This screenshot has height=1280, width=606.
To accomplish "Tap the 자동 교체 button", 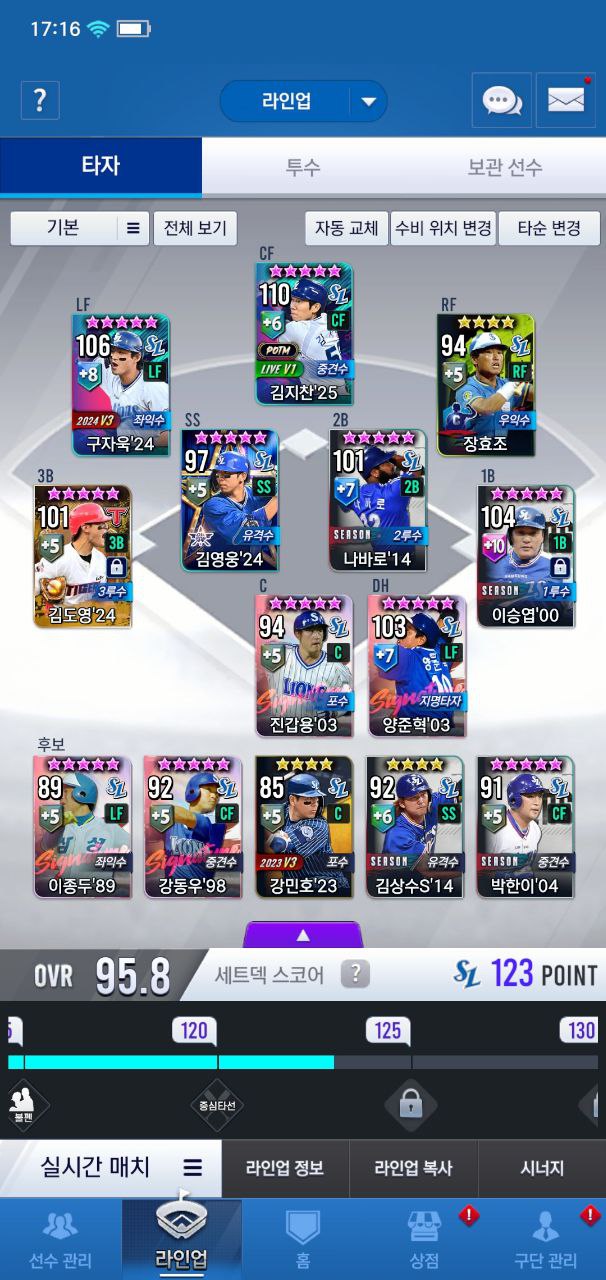I will tap(346, 228).
